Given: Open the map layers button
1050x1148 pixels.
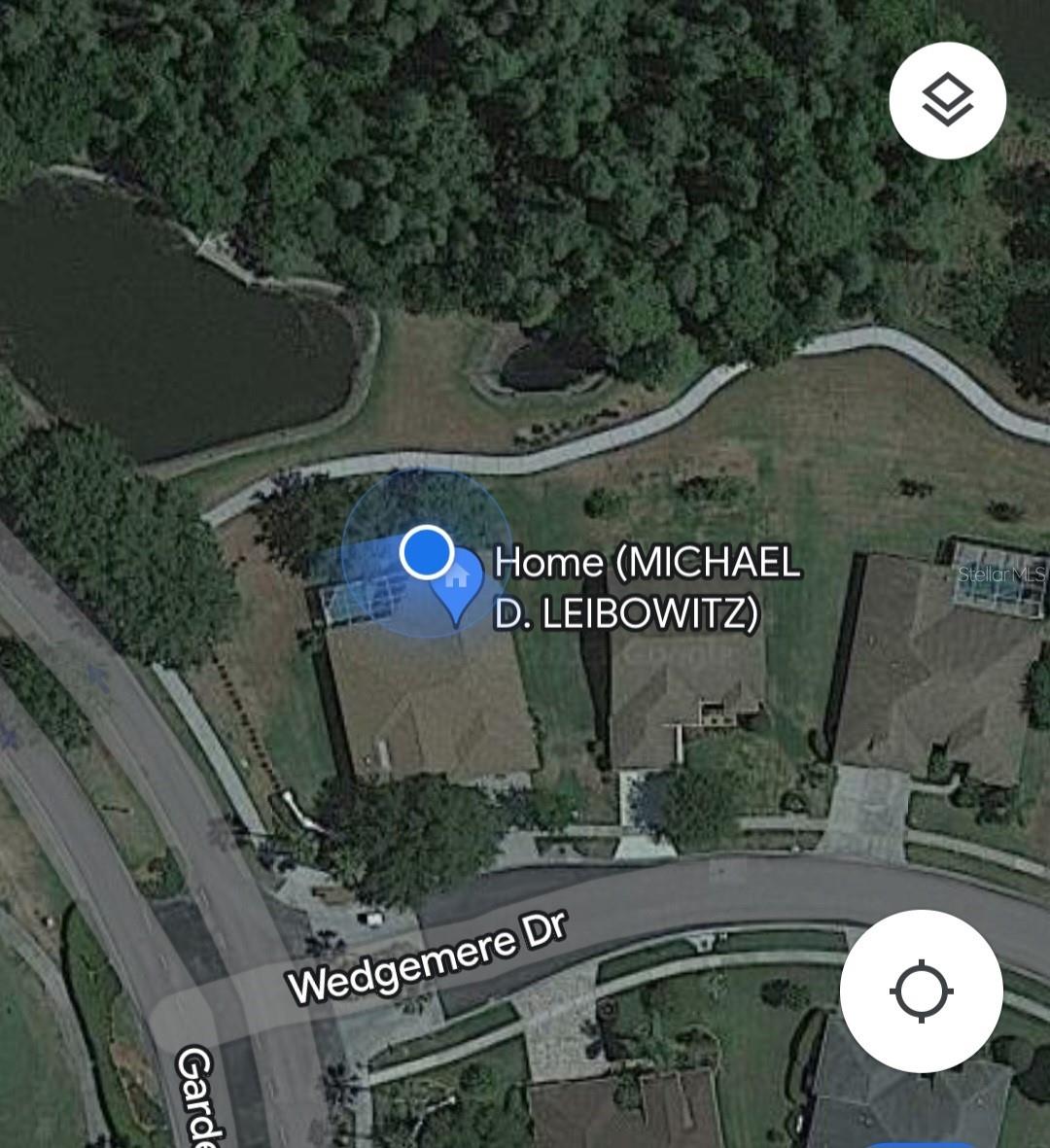Looking at the screenshot, I should coord(947,100).
